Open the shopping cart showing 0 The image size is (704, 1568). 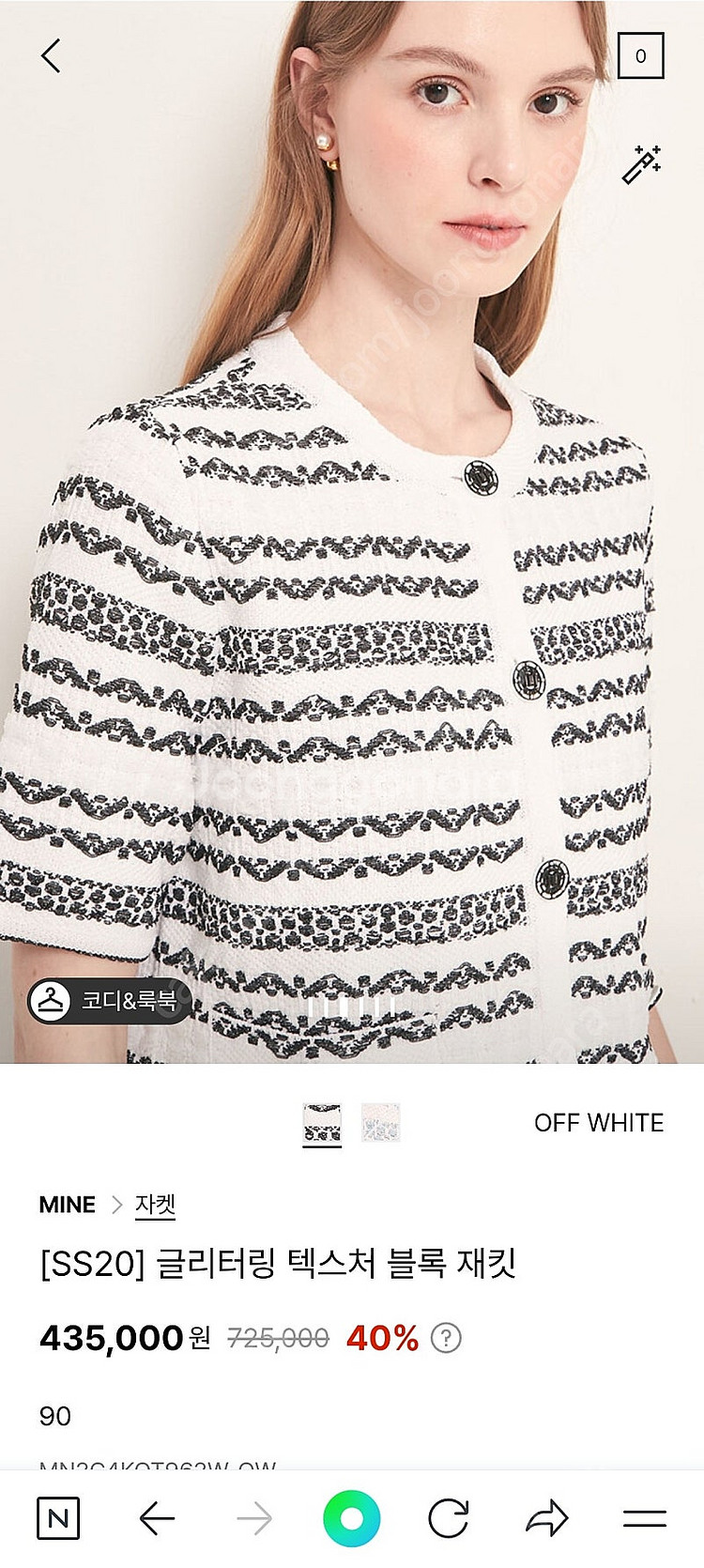[x=640, y=55]
